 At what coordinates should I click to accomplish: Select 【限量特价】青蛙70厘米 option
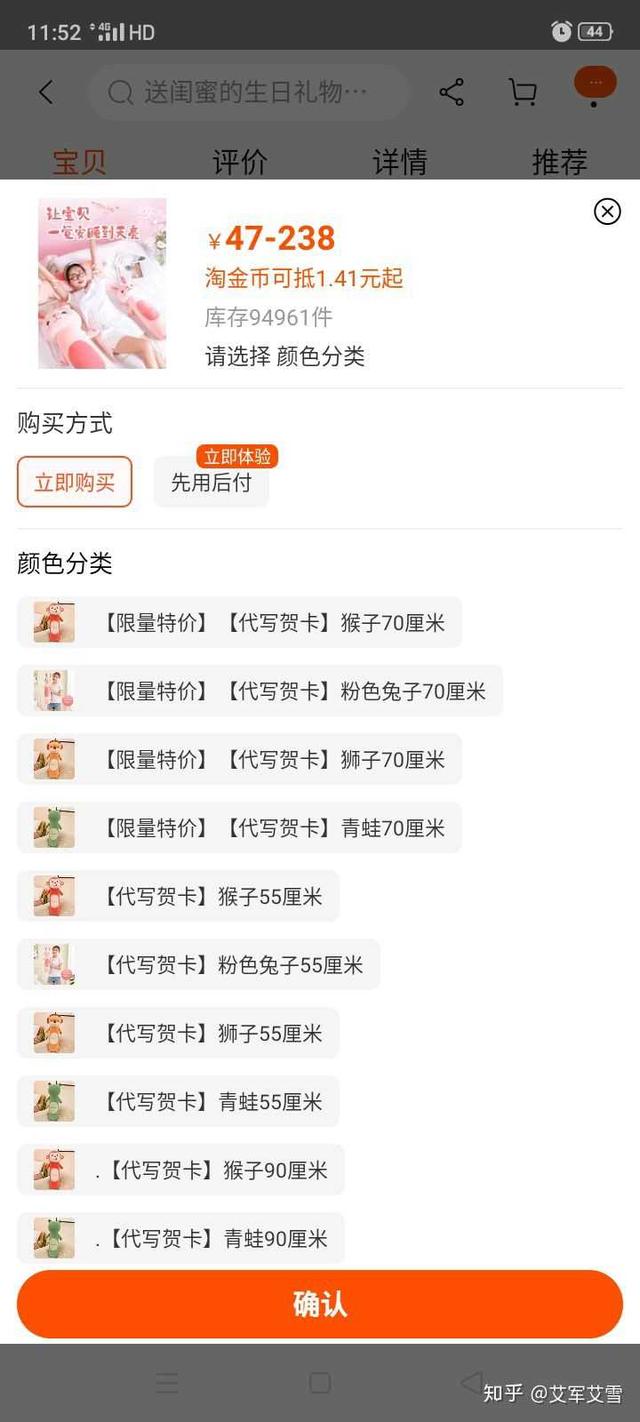point(240,828)
